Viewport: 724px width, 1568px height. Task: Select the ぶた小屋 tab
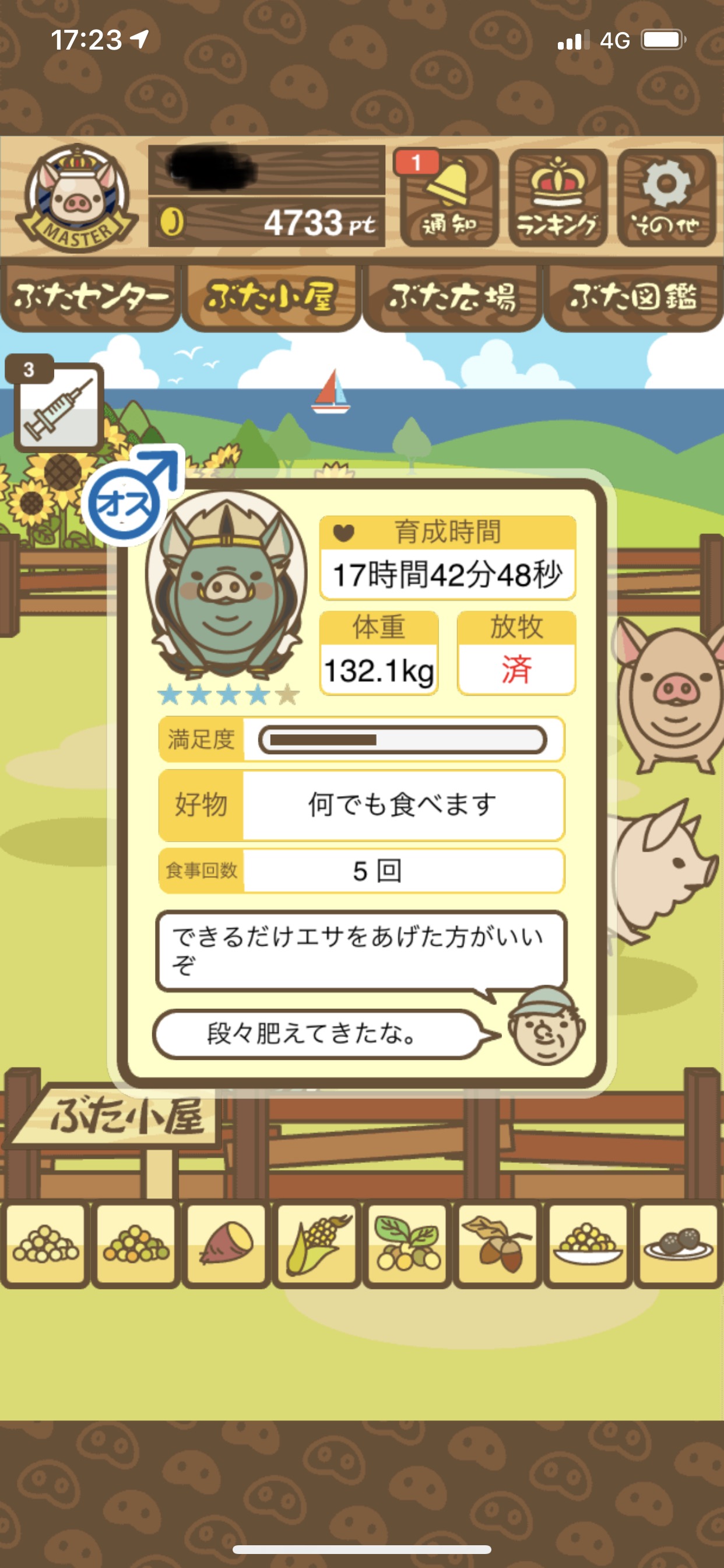(271, 297)
